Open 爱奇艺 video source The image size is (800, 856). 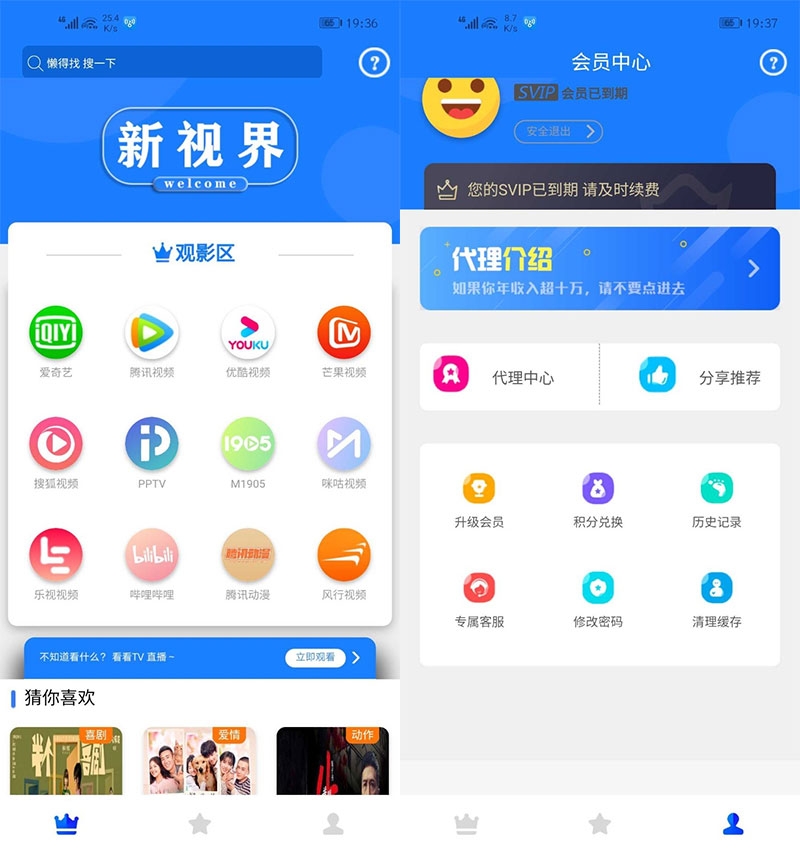(x=56, y=333)
